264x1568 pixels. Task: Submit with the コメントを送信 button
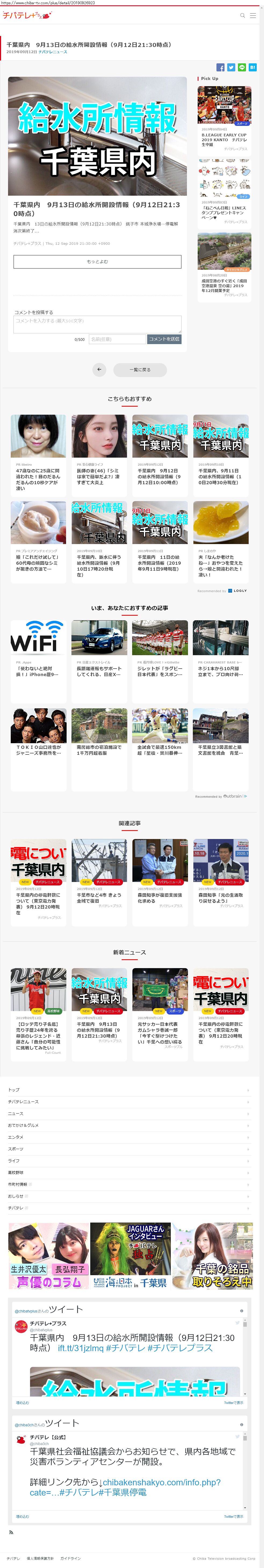click(x=164, y=339)
